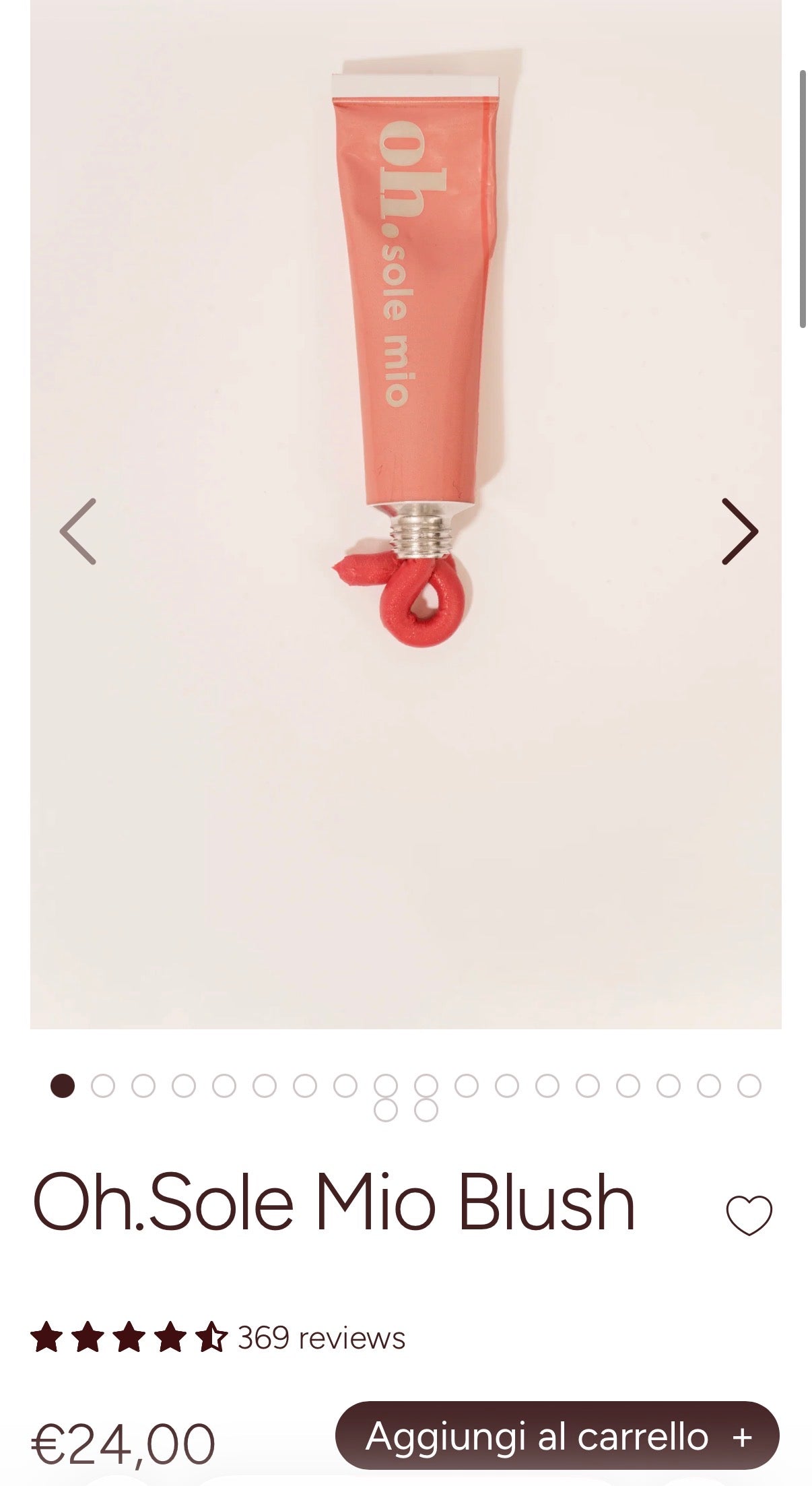
Task: Add Oh.Sole Mio Blush to wishlist
Action: pos(749,1215)
